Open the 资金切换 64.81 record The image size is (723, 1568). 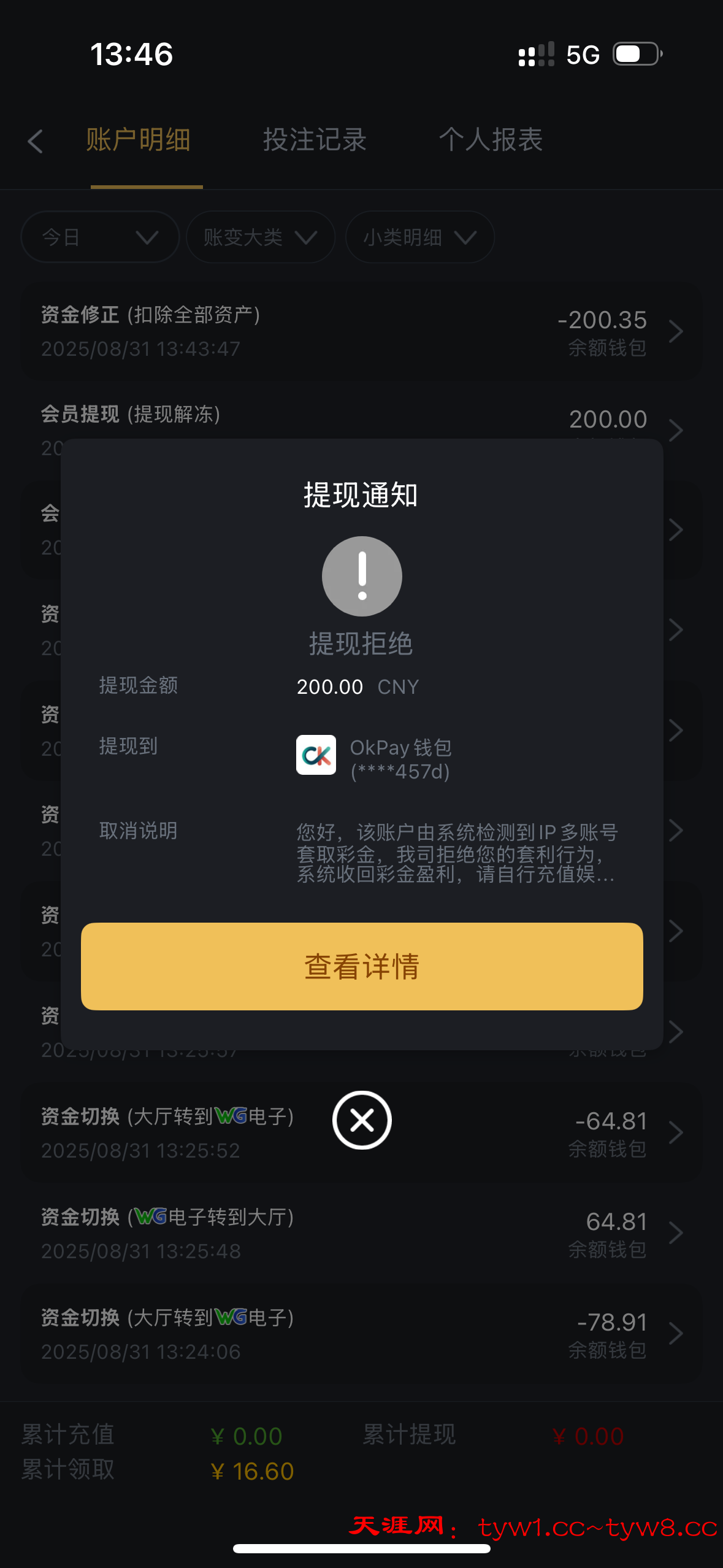click(x=361, y=1233)
